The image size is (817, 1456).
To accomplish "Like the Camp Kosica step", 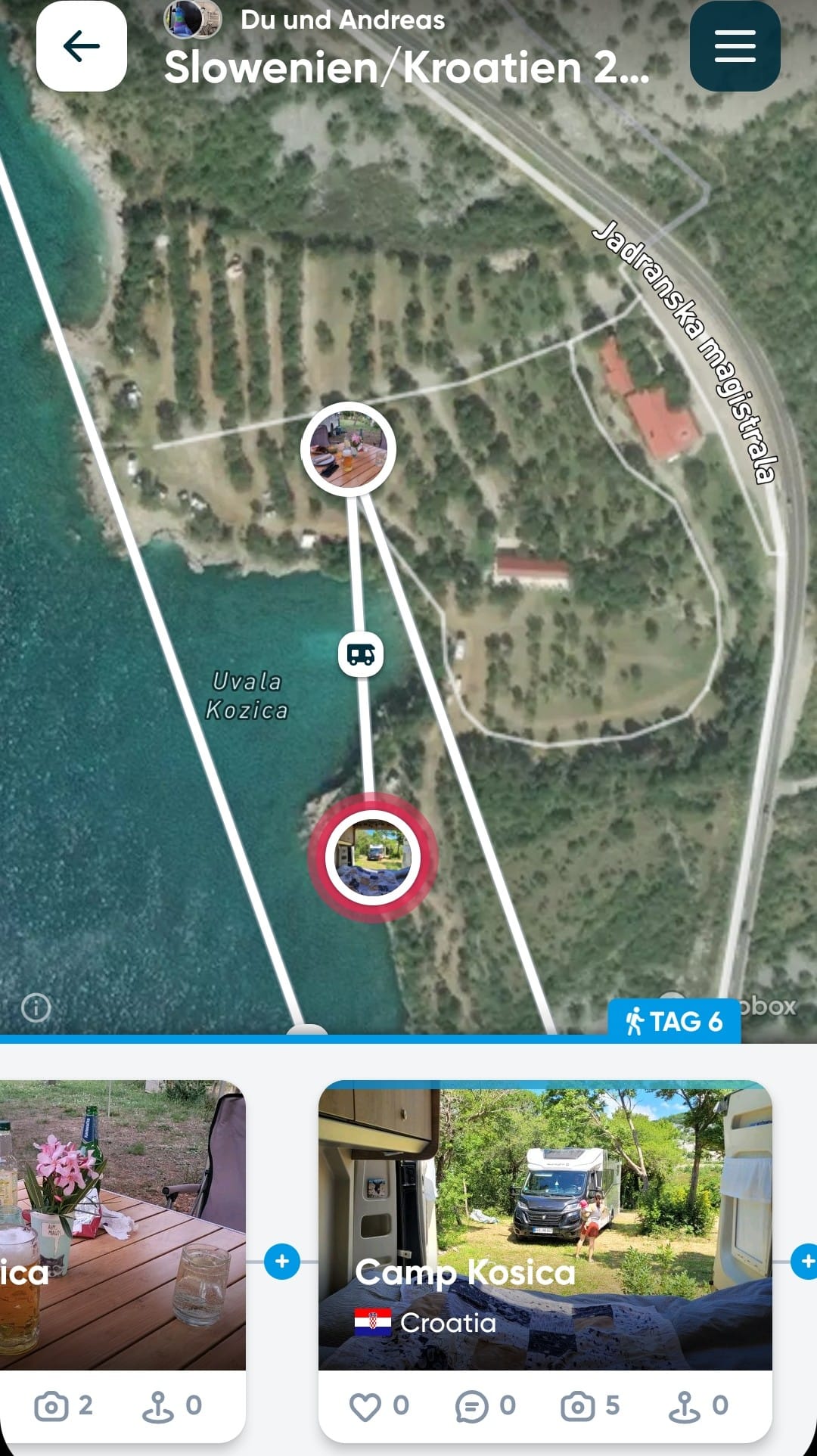I will [x=365, y=1407].
